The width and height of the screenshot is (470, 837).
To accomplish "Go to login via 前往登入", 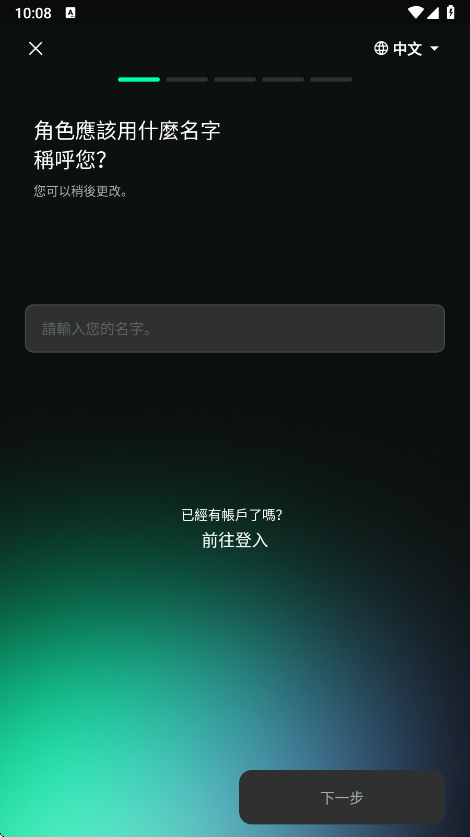I will click(235, 540).
